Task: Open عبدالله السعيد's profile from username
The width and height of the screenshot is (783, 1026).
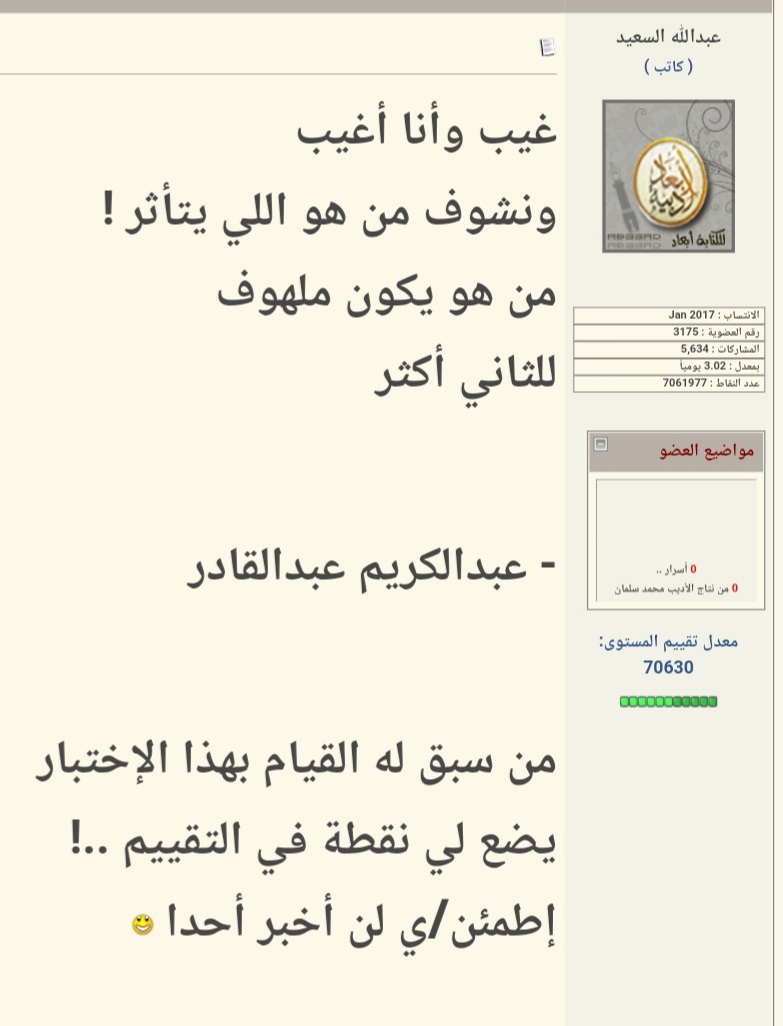Action: click(x=668, y=37)
